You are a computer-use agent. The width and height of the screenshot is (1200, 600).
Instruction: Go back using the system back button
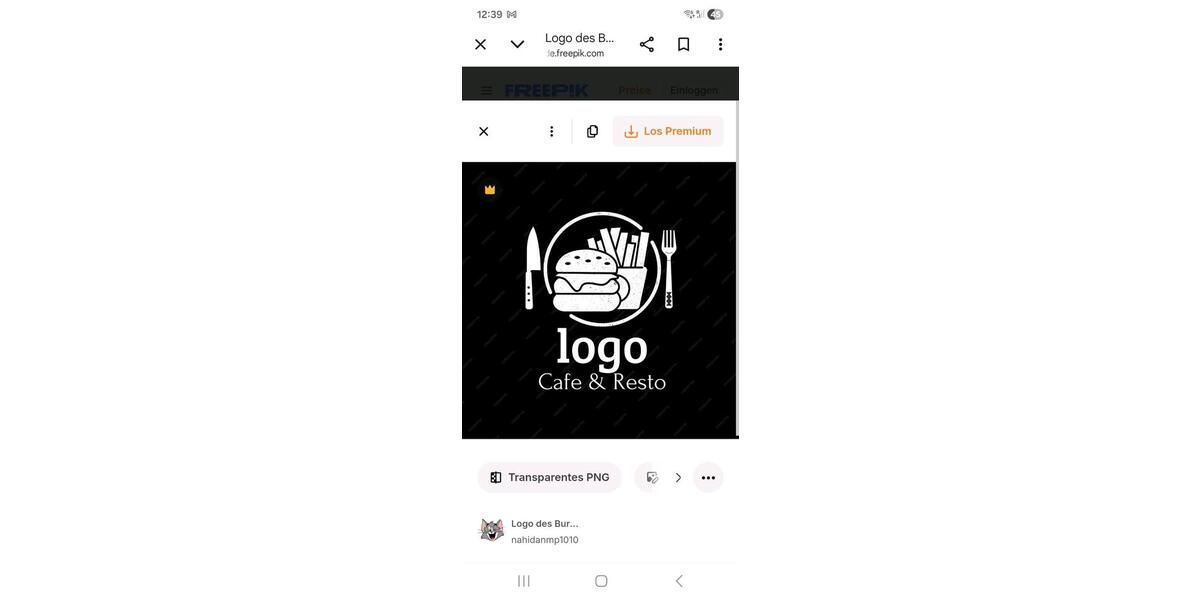pyautogui.click(x=679, y=581)
